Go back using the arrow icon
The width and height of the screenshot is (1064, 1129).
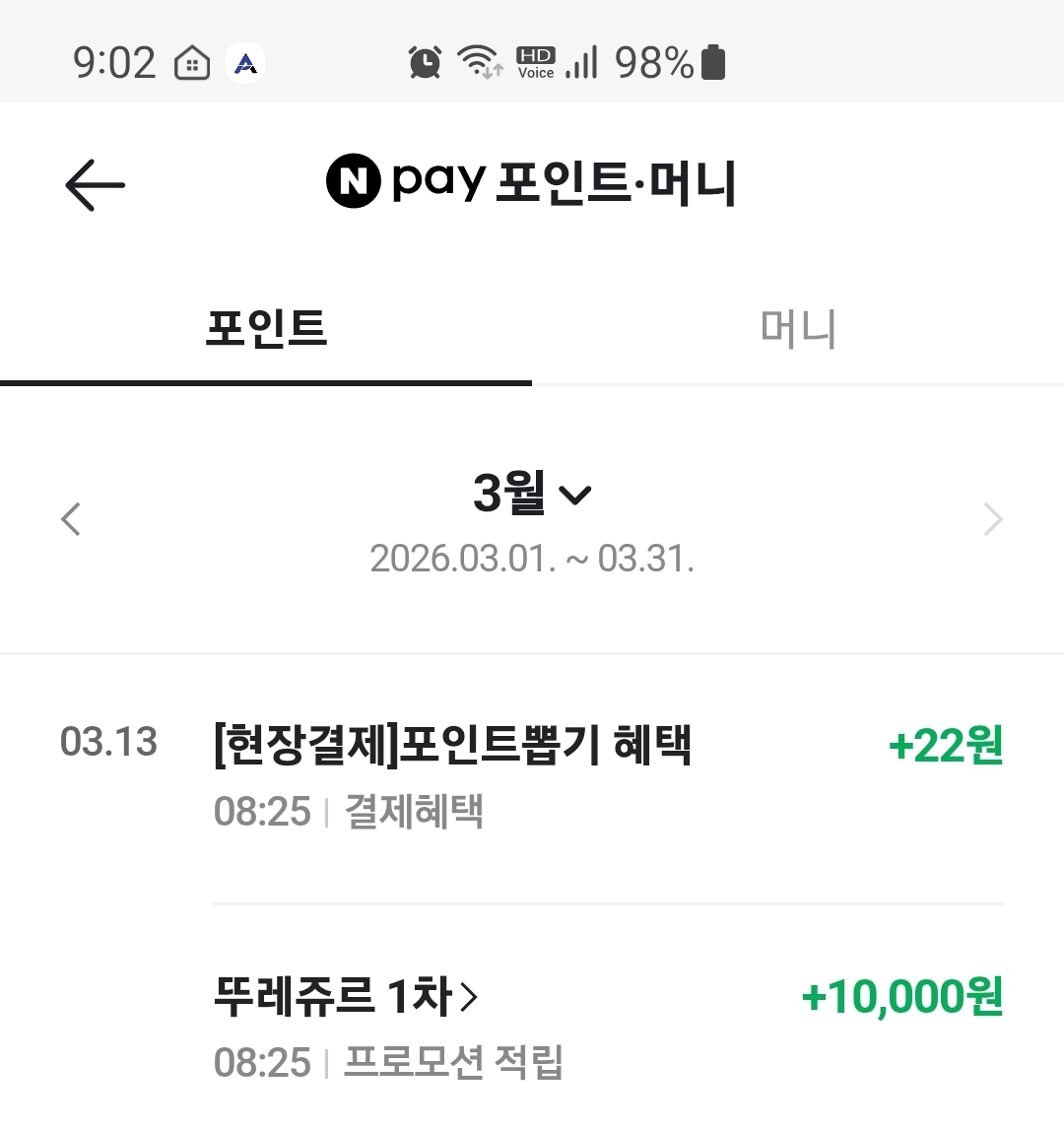pyautogui.click(x=95, y=184)
